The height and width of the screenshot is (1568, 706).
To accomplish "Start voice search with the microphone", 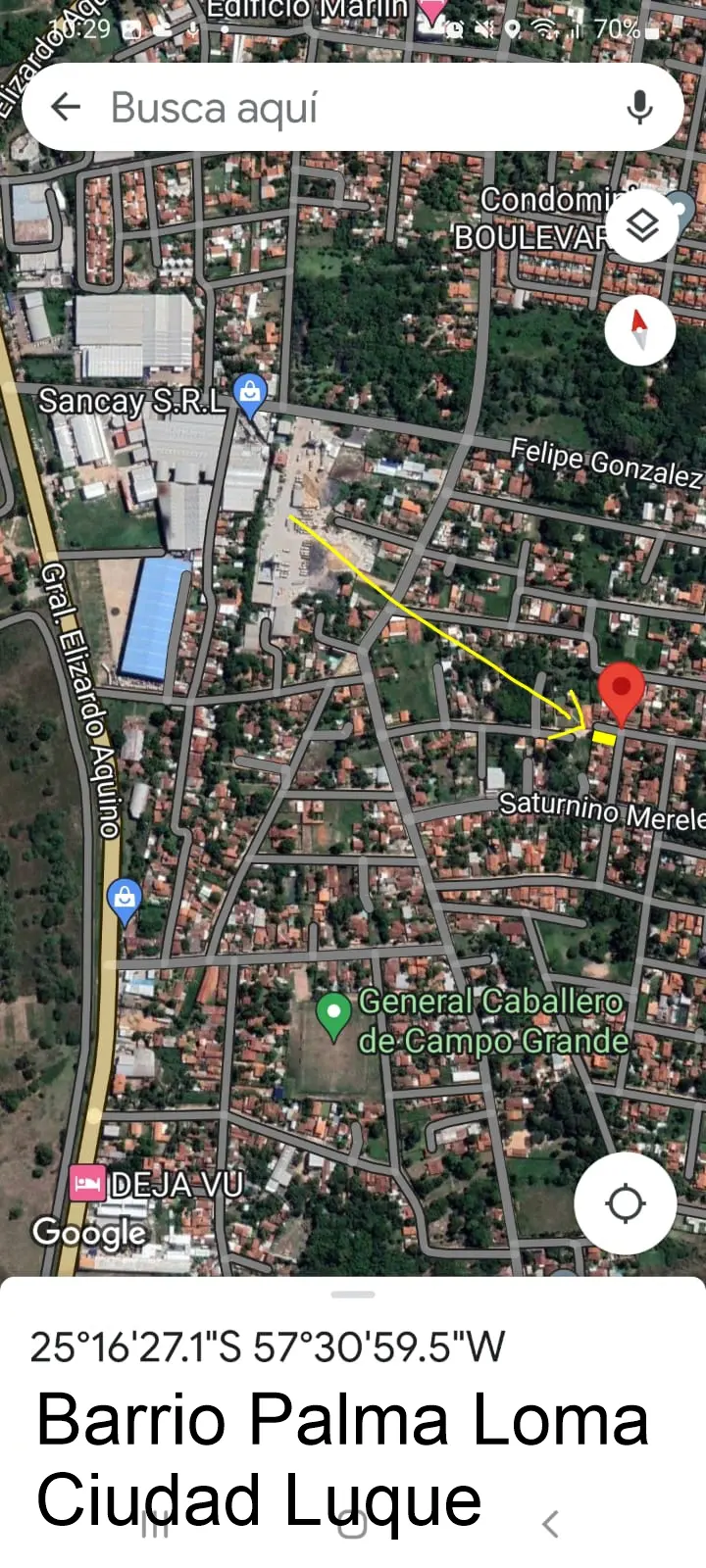I will (x=639, y=107).
